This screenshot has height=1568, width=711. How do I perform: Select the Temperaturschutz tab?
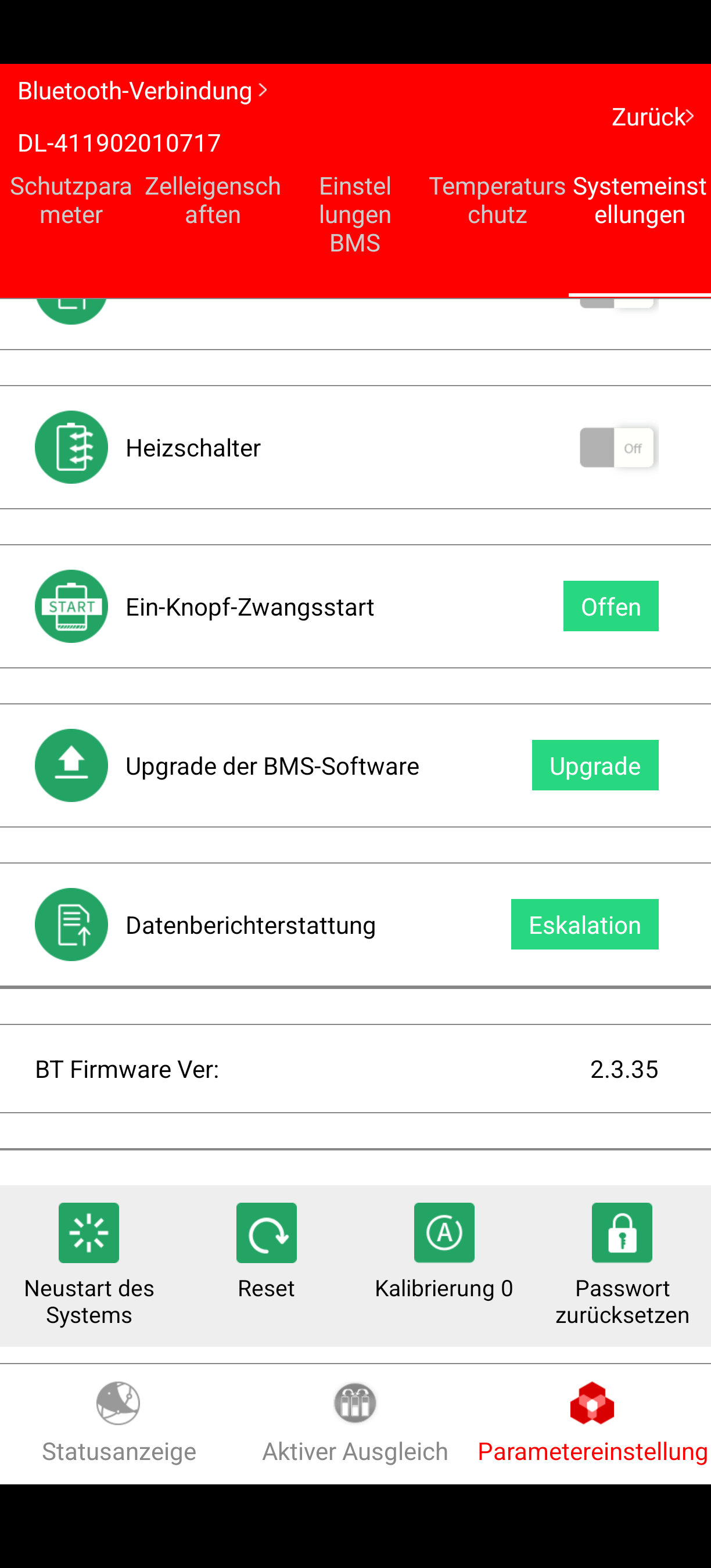(497, 201)
